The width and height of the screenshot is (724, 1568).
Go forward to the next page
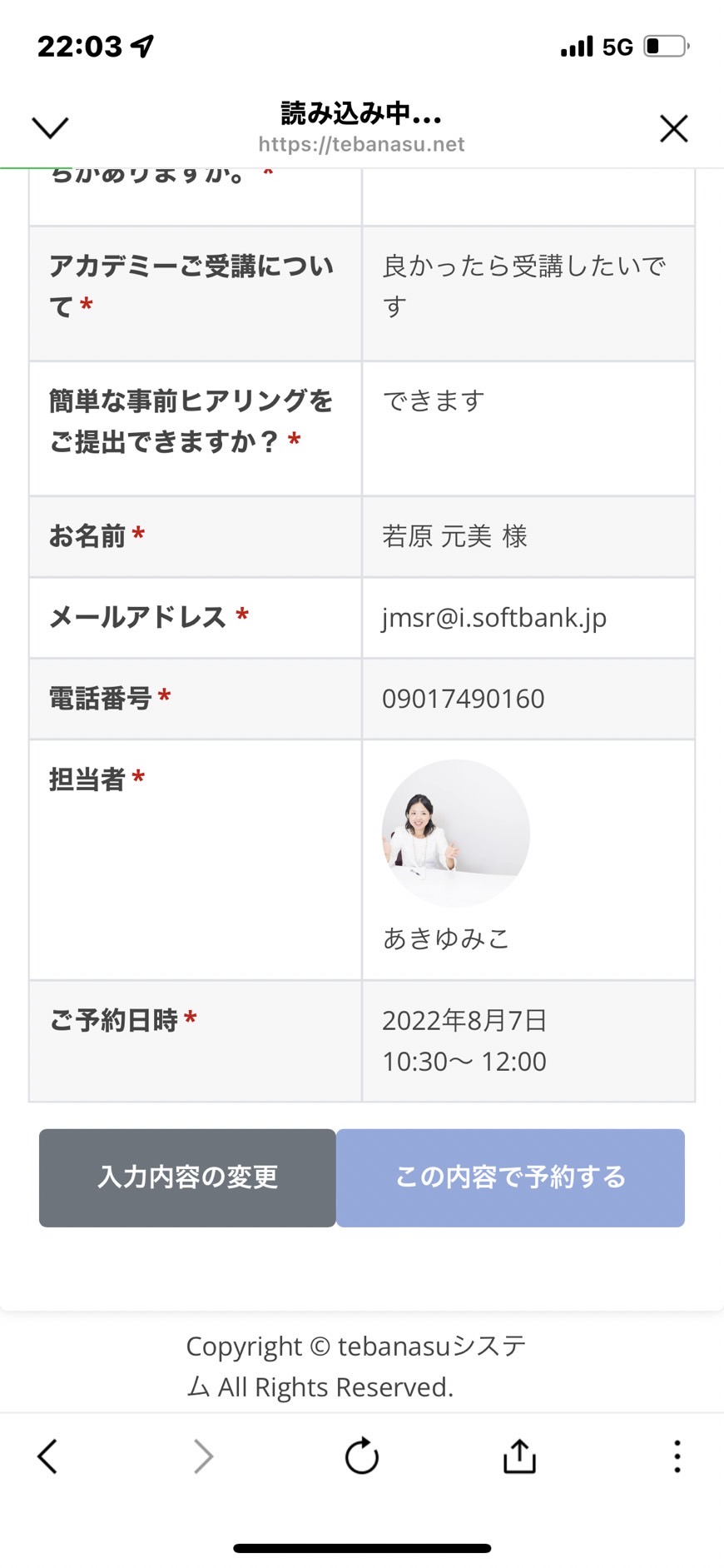point(204,1456)
